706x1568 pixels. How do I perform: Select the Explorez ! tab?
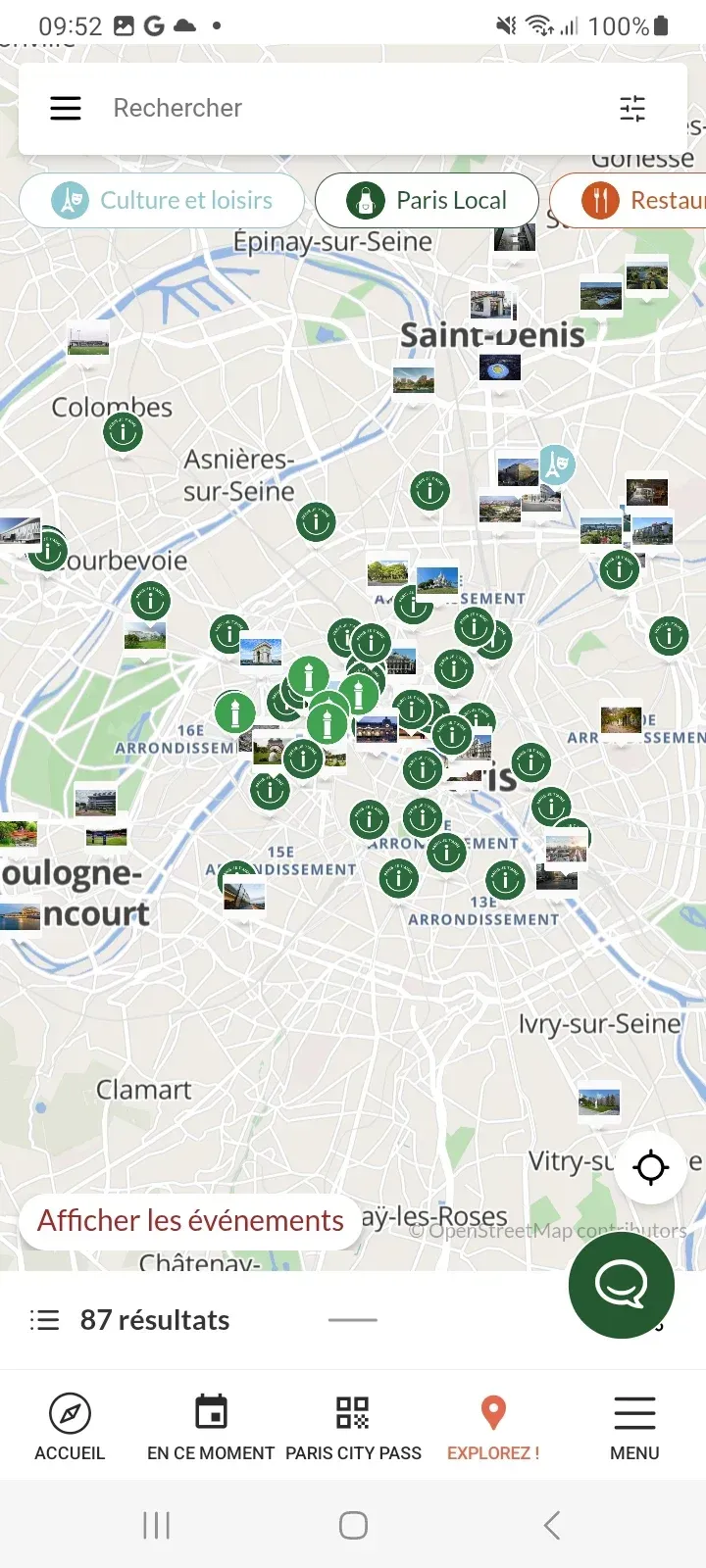pyautogui.click(x=493, y=1427)
